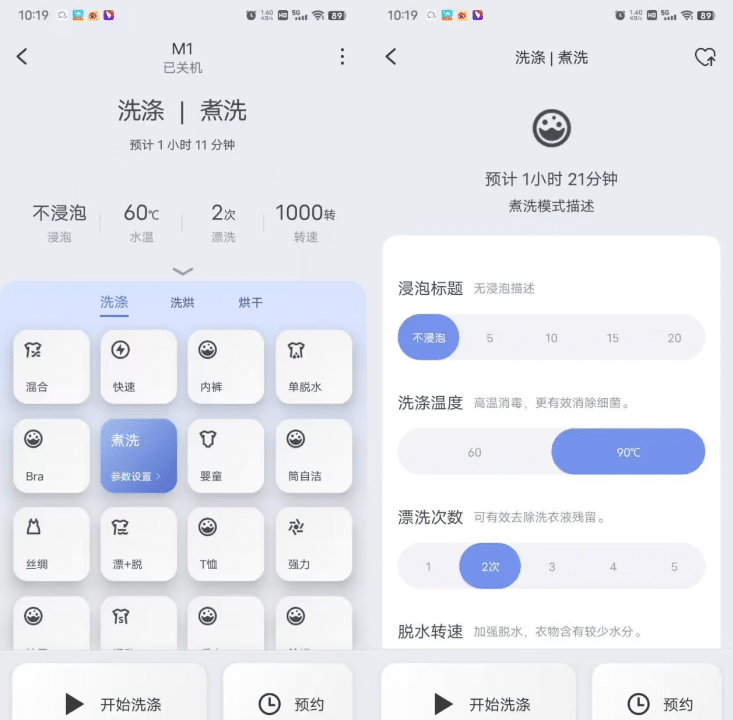The height and width of the screenshot is (720, 733).
Task: Pick the 单脱水 program tile
Action: click(x=313, y=367)
